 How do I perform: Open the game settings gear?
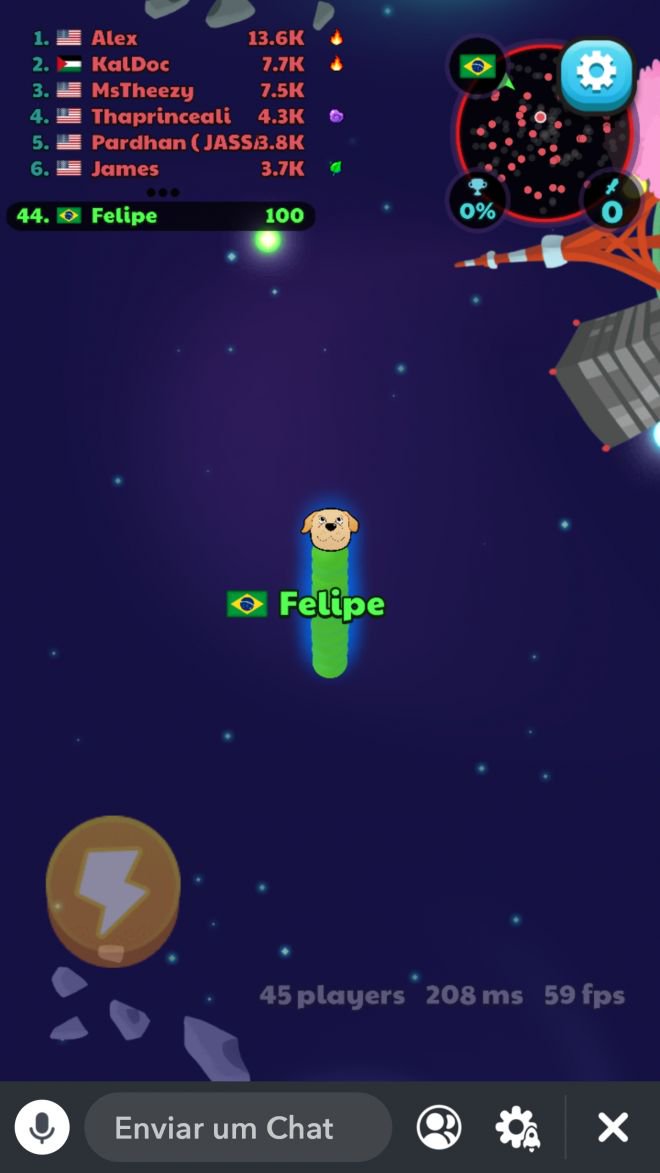pos(596,73)
